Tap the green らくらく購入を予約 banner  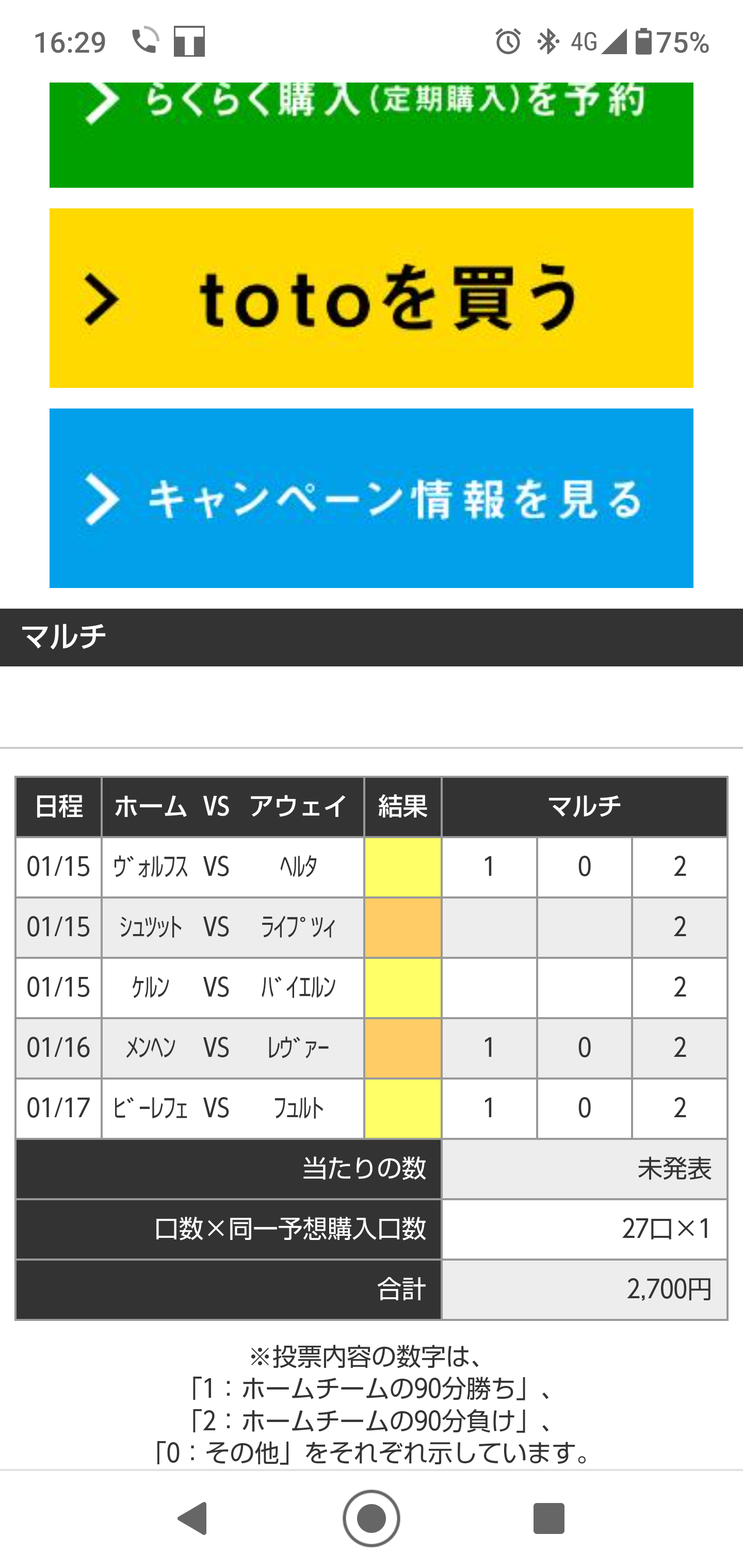(371, 135)
